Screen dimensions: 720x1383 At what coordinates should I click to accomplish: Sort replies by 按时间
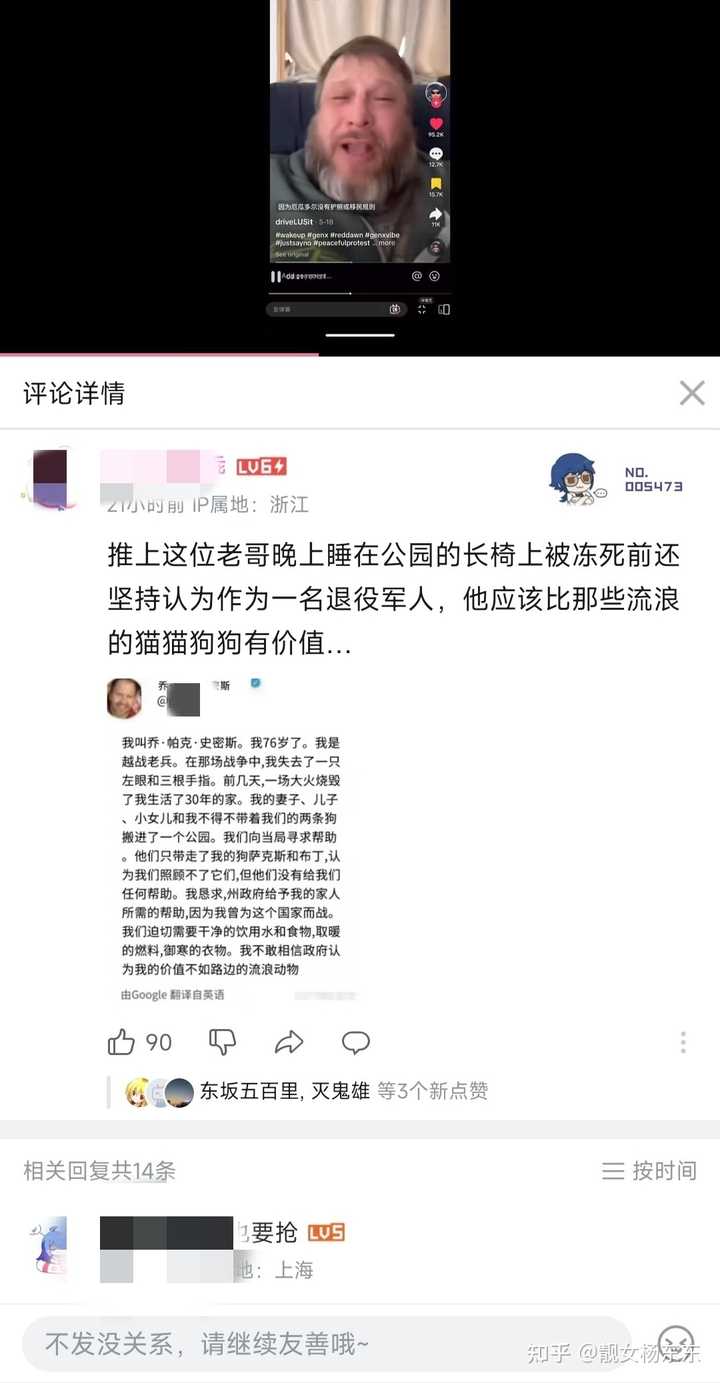(649, 1170)
